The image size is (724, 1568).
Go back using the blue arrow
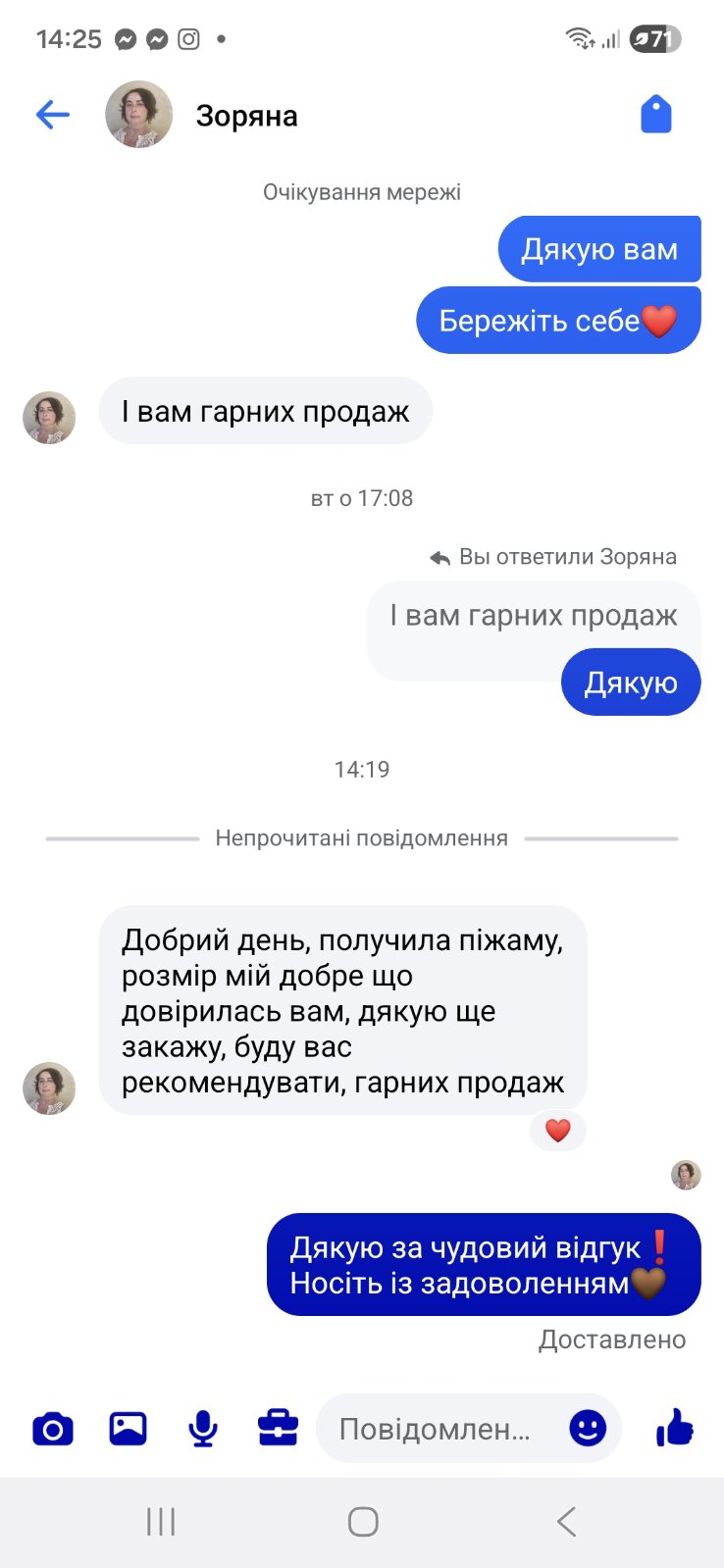pos(53,116)
